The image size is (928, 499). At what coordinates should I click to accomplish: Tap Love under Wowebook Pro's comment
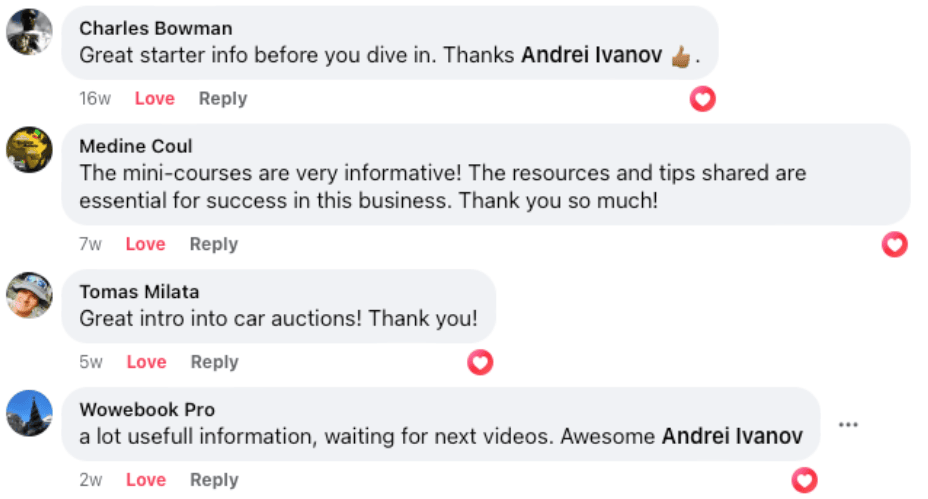click(x=145, y=480)
